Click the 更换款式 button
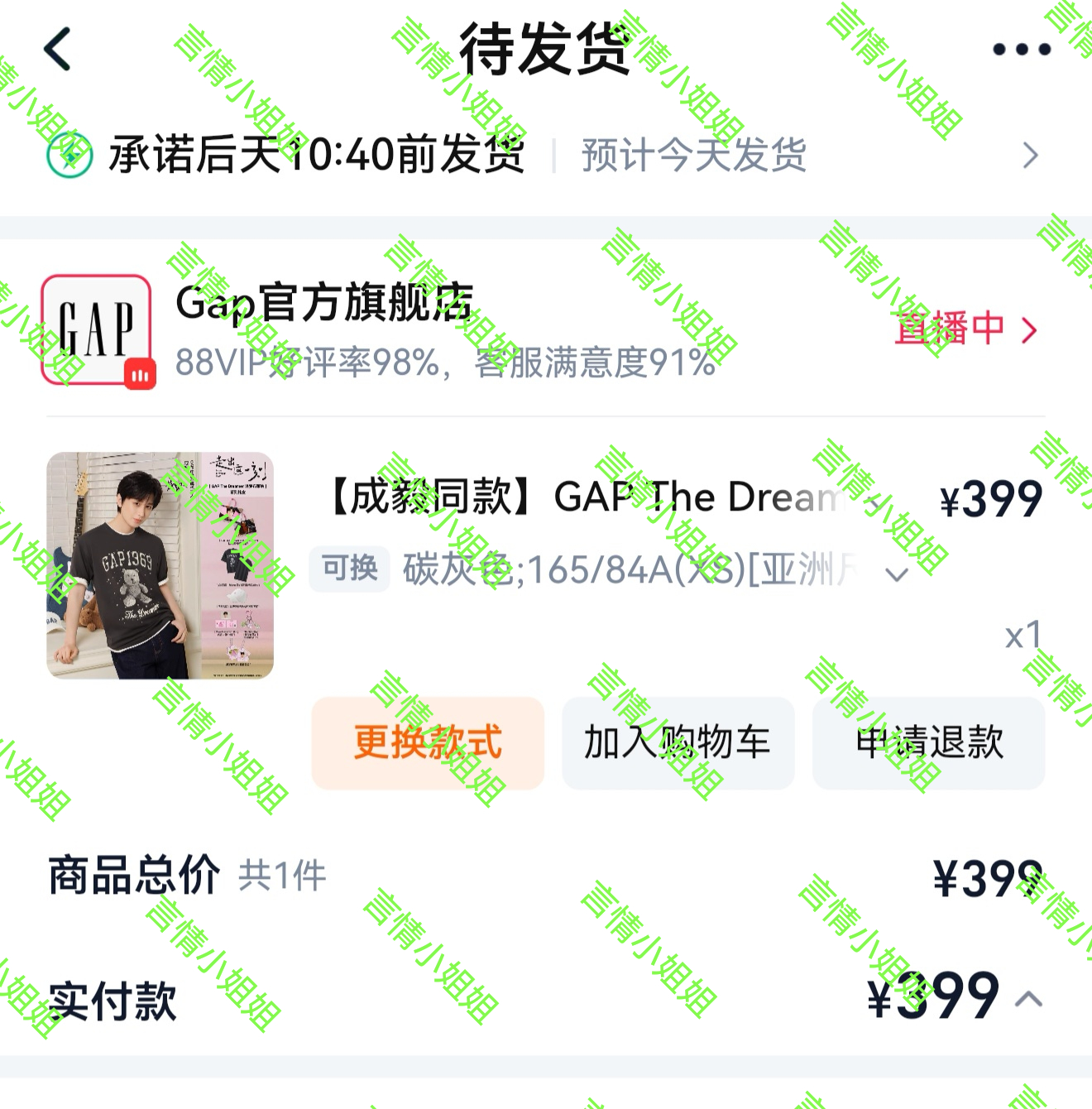 (427, 743)
